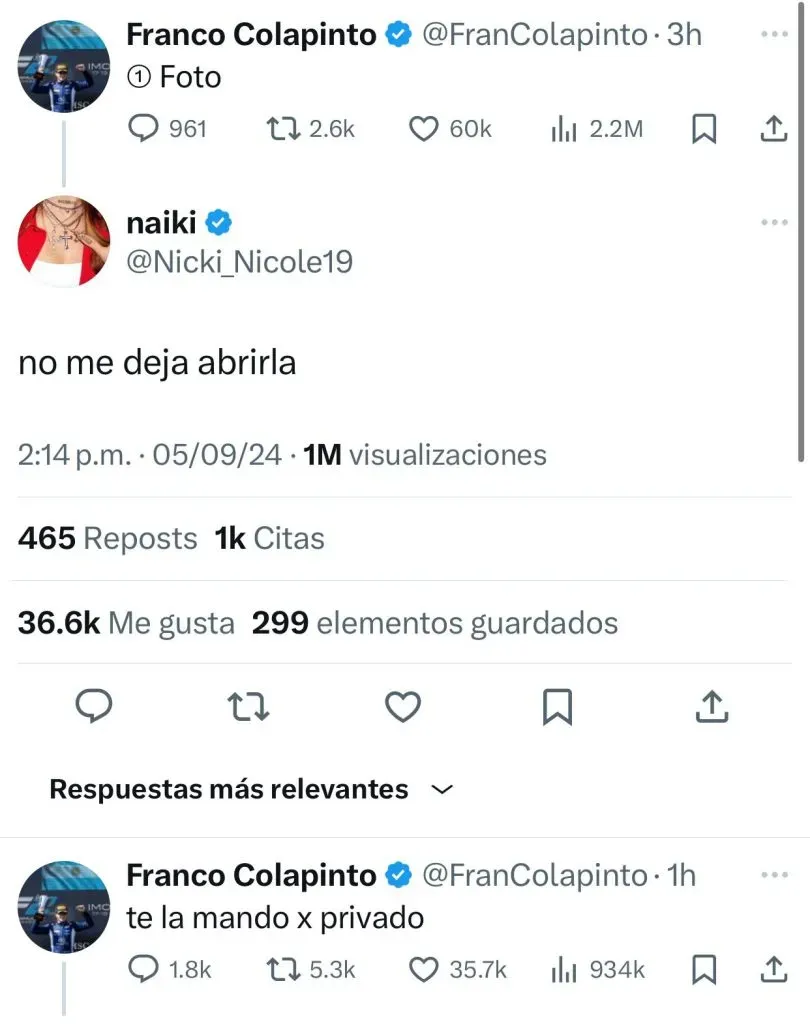Bookmark Franco Colapinto's Foto tweet
810x1024 pixels.
(705, 129)
